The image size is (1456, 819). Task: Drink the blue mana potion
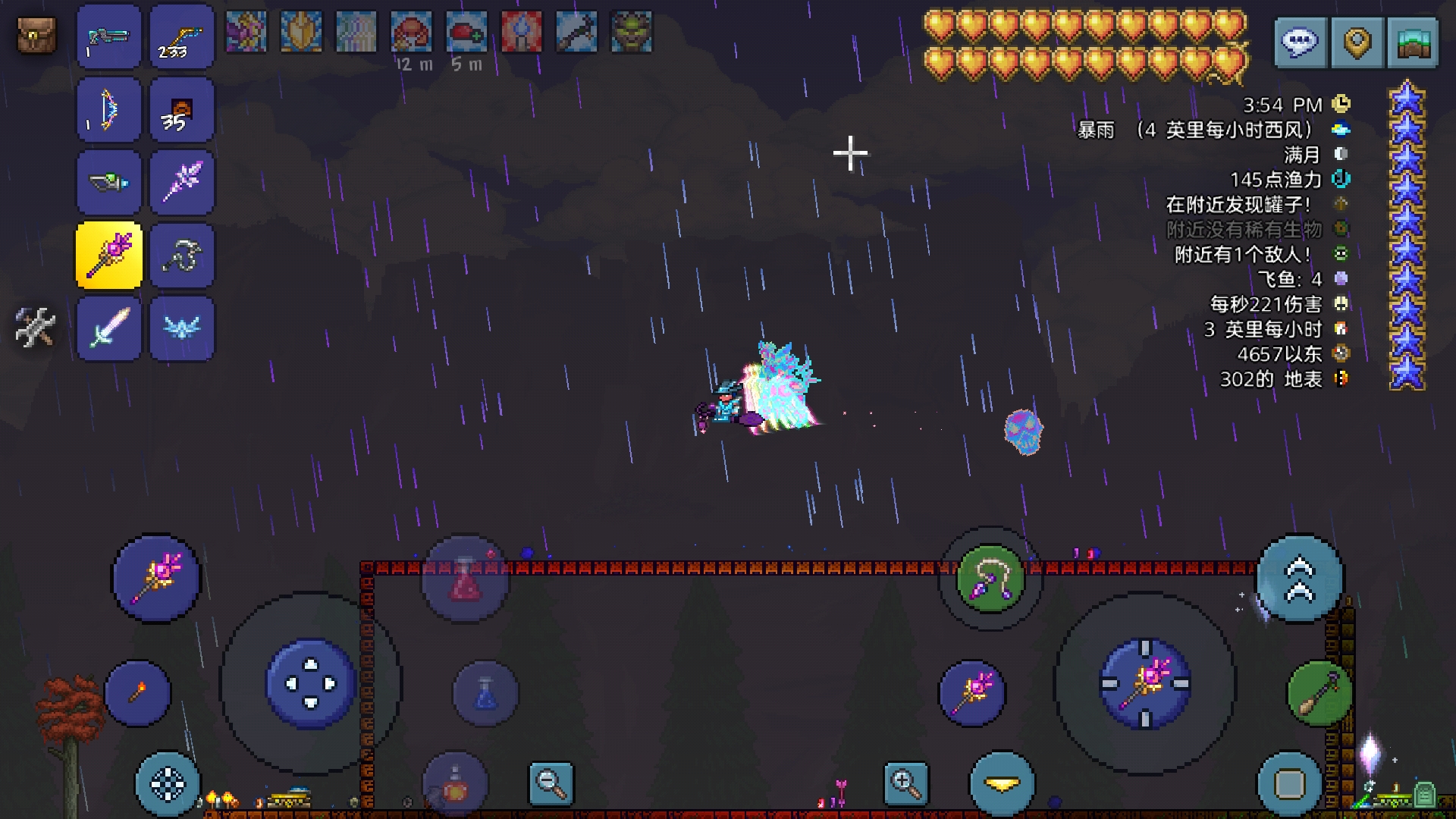[485, 693]
